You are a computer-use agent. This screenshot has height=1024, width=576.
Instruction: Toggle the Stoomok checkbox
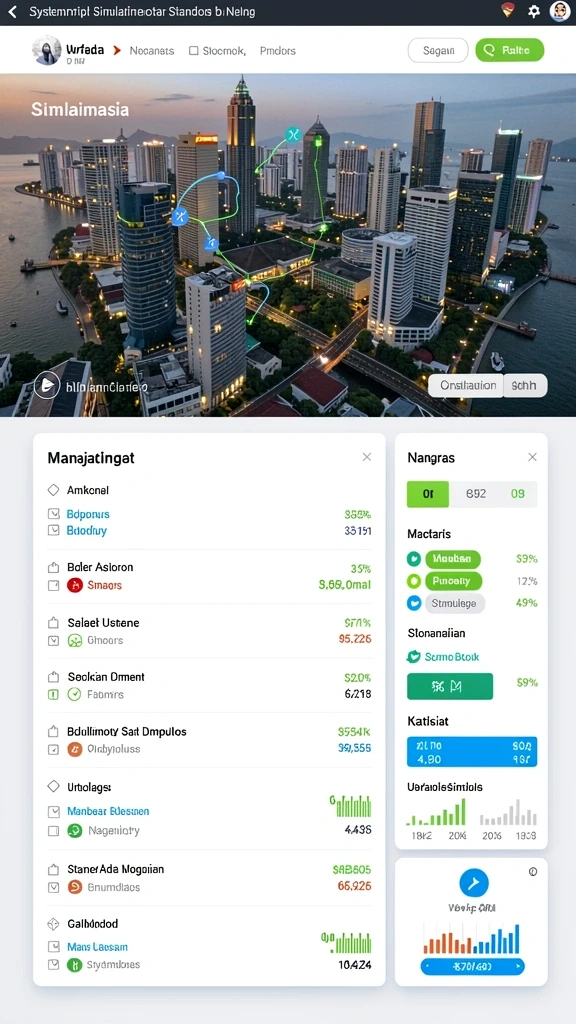pos(193,50)
